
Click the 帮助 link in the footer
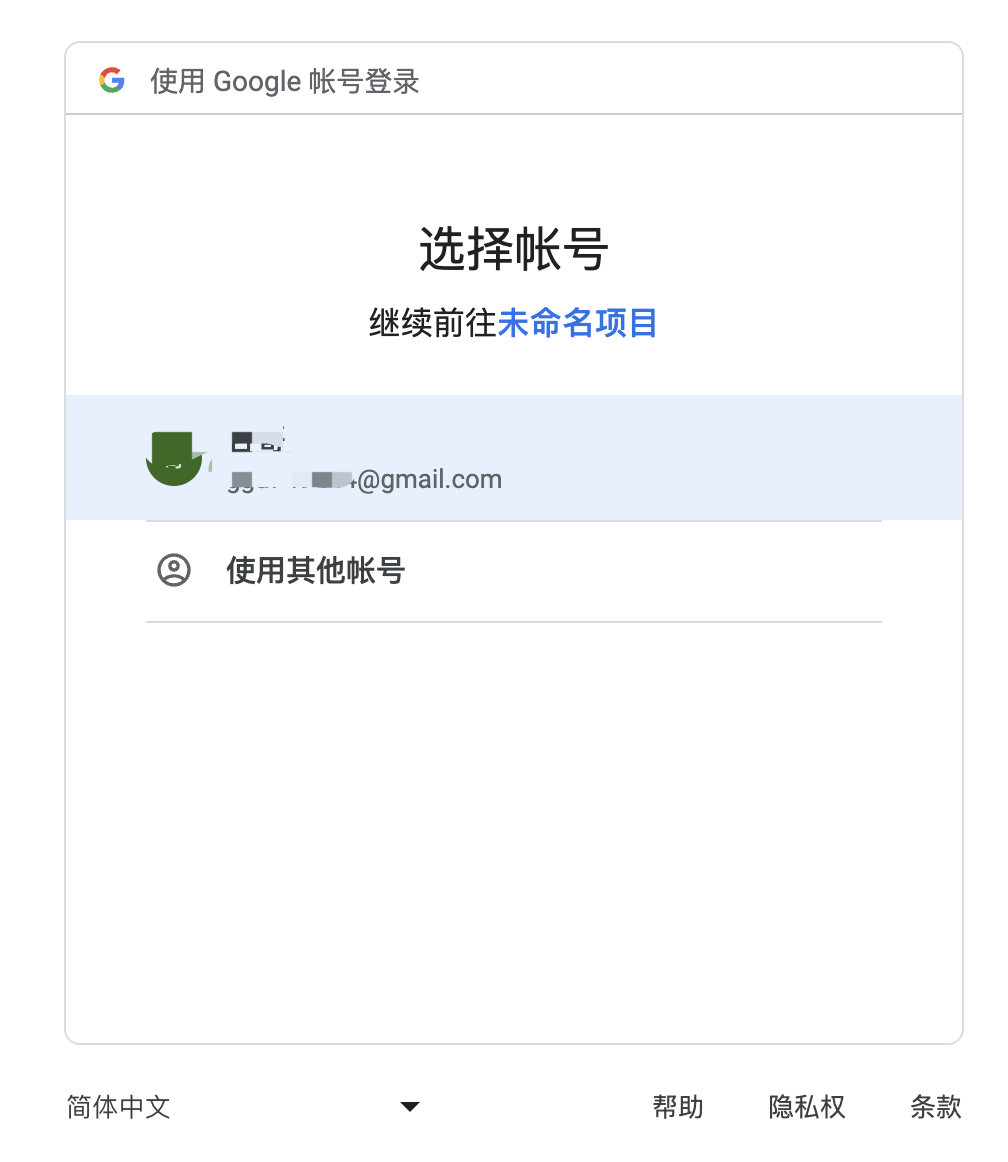coord(679,1106)
